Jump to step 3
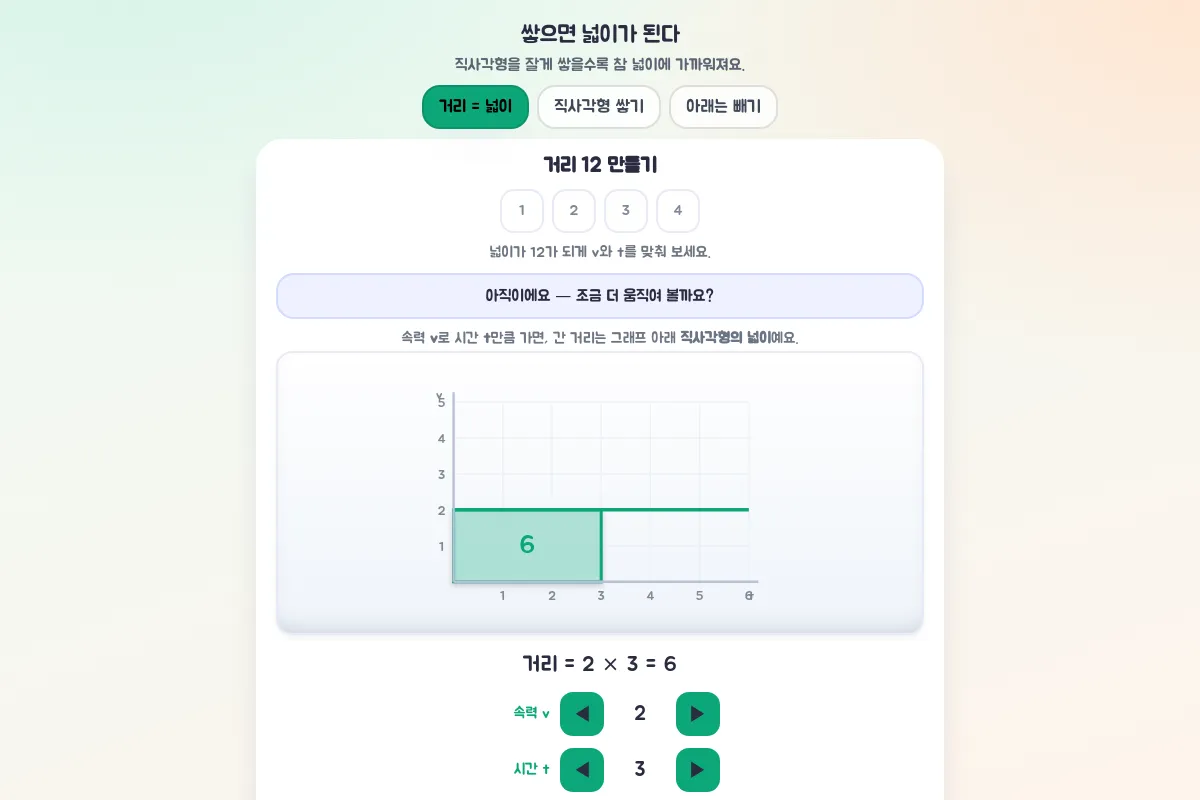The height and width of the screenshot is (800, 1200). click(626, 211)
